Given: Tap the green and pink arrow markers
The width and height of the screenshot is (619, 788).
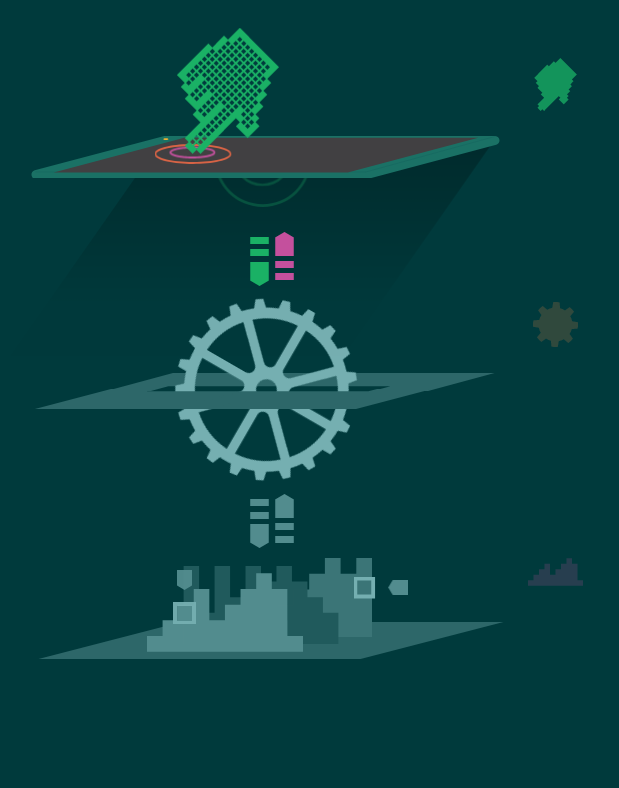Looking at the screenshot, I should point(272,259).
